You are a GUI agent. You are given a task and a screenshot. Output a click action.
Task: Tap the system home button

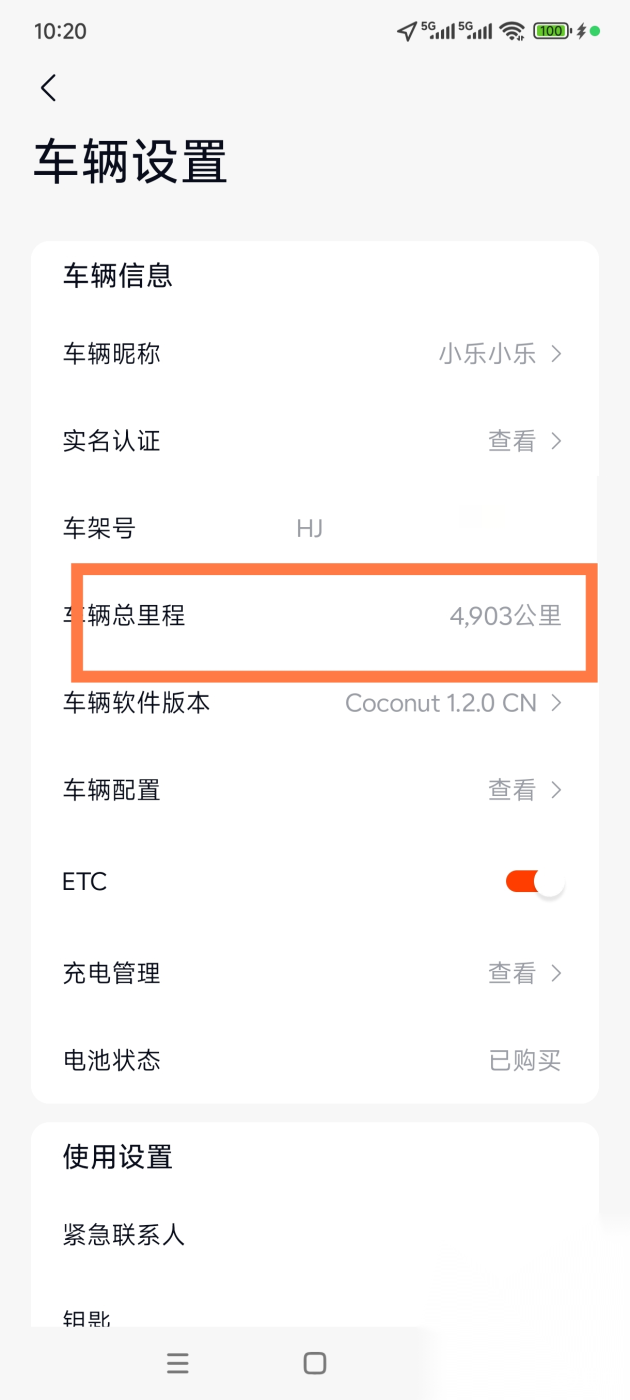315,1363
